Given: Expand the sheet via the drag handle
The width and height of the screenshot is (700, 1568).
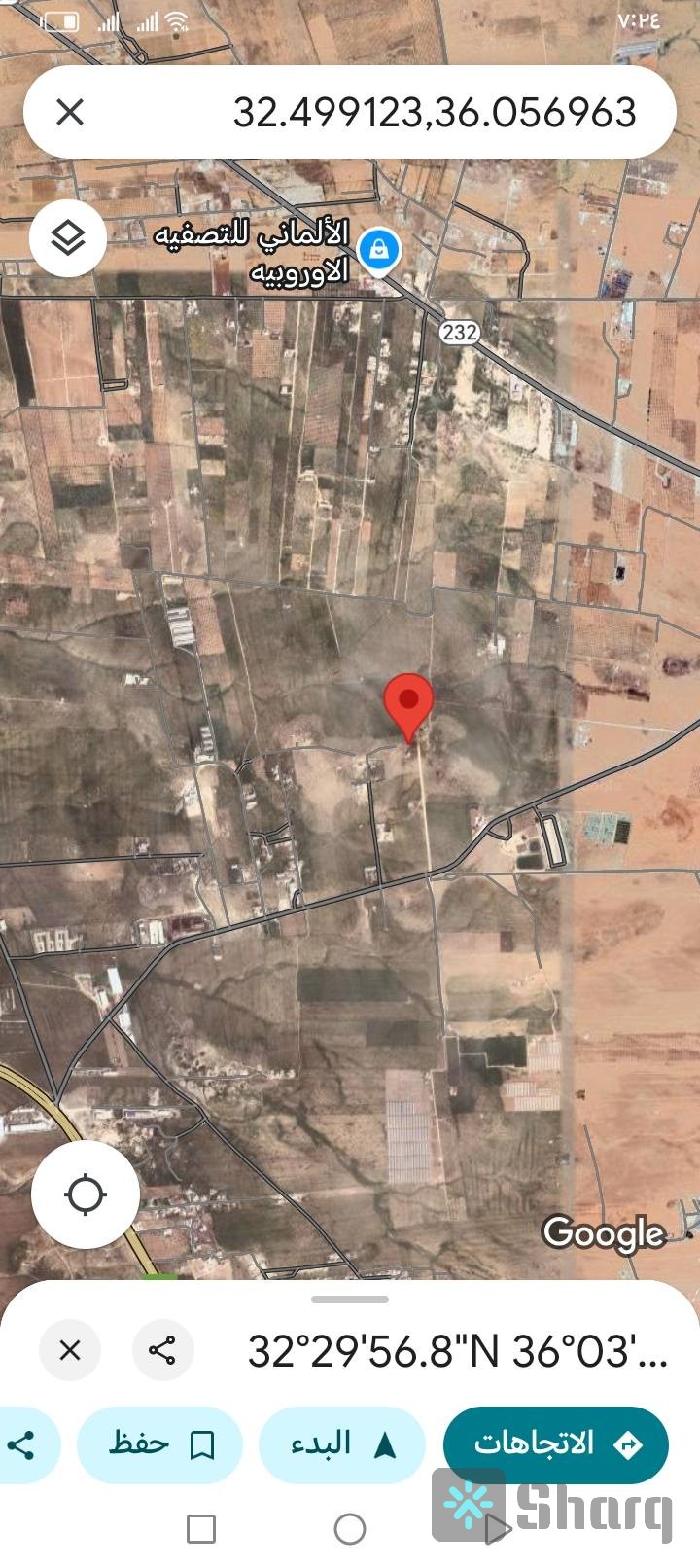Looking at the screenshot, I should click(350, 1300).
